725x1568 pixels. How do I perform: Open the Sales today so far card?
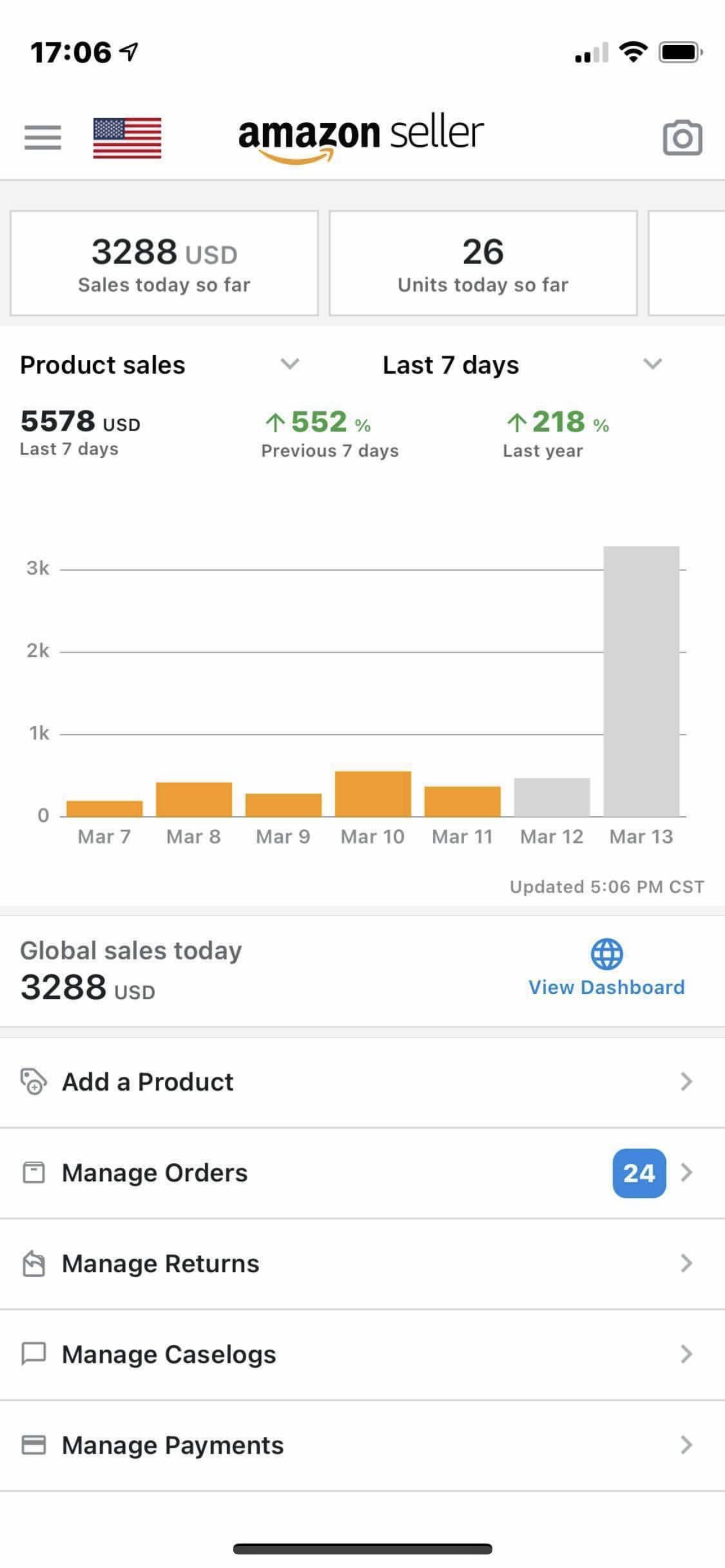pyautogui.click(x=164, y=263)
